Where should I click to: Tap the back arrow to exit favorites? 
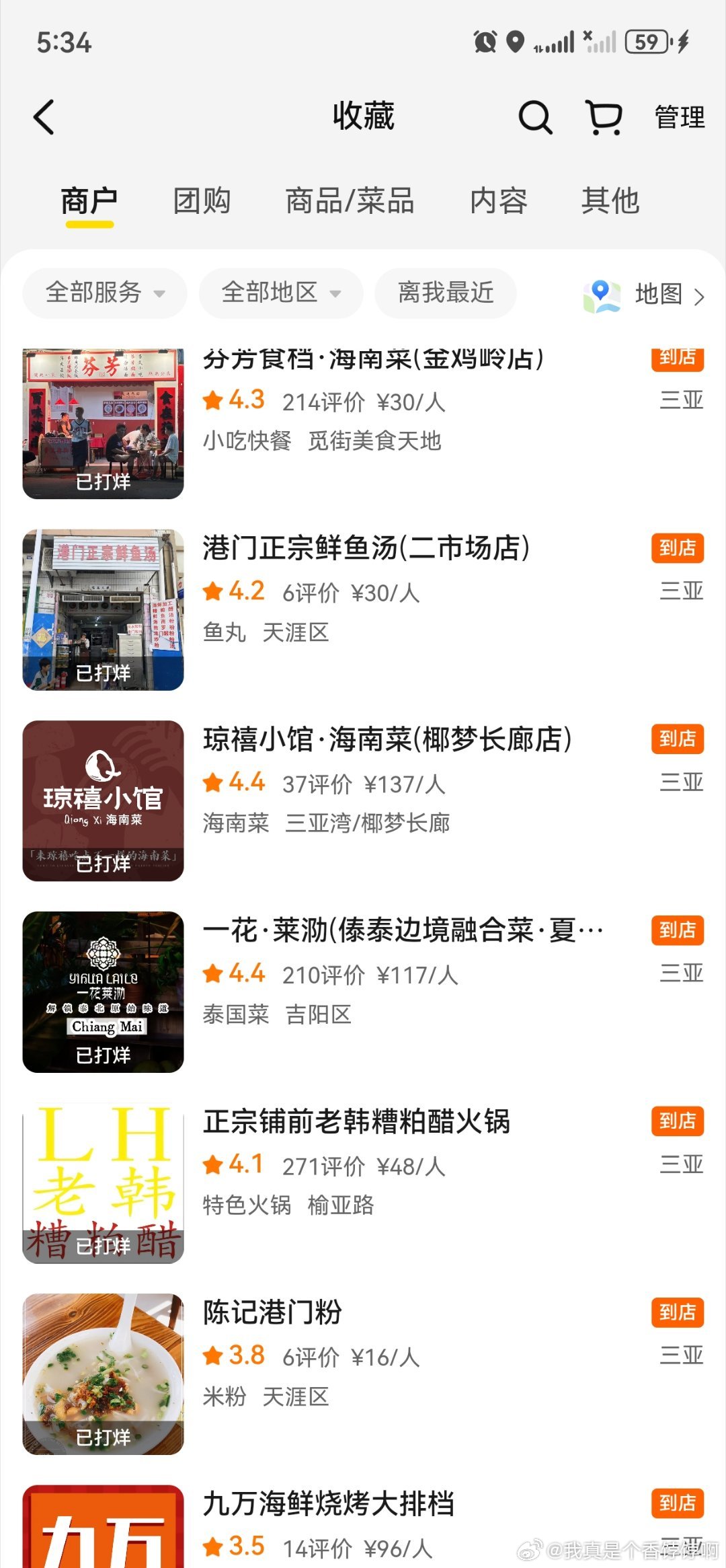[x=43, y=115]
